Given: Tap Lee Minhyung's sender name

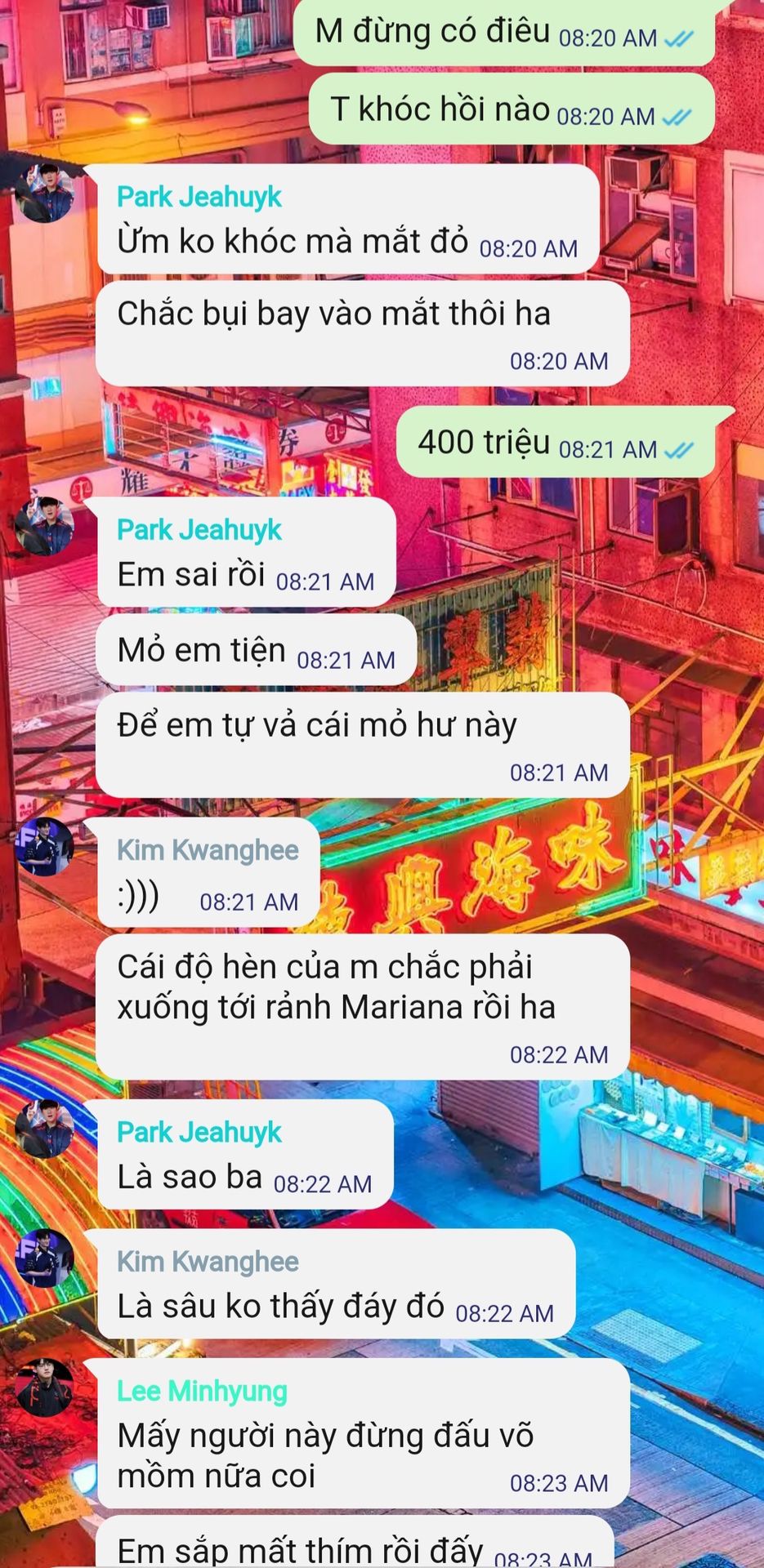Looking at the screenshot, I should 202,1391.
